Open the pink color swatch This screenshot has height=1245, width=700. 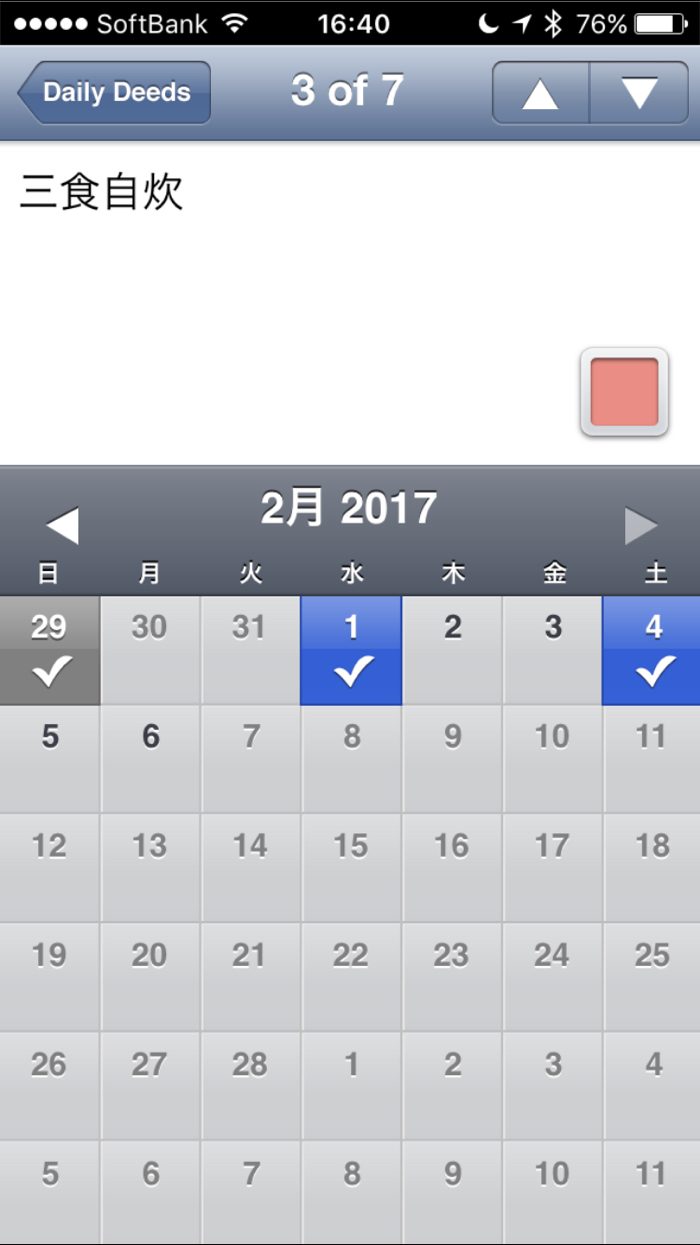[624, 392]
